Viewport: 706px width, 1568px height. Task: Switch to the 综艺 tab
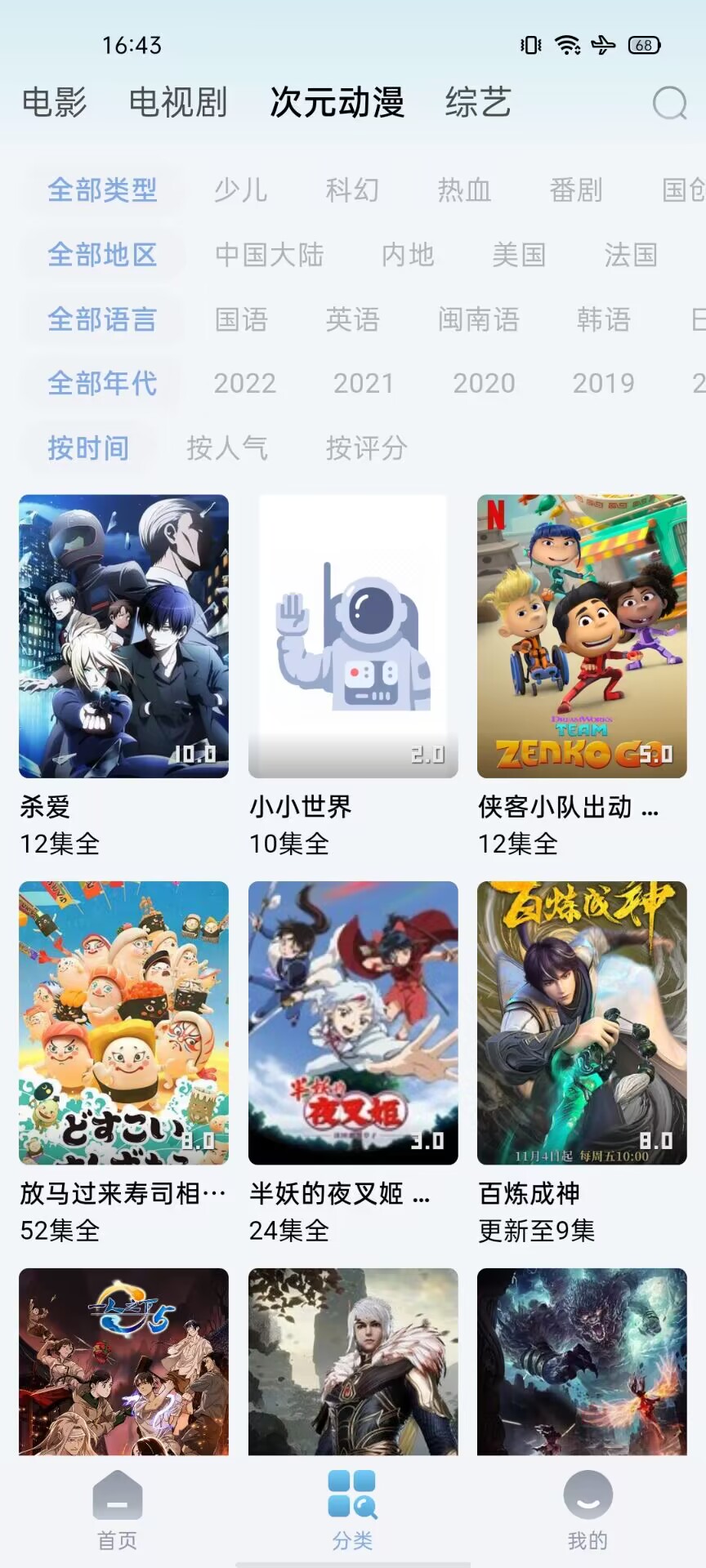478,103
